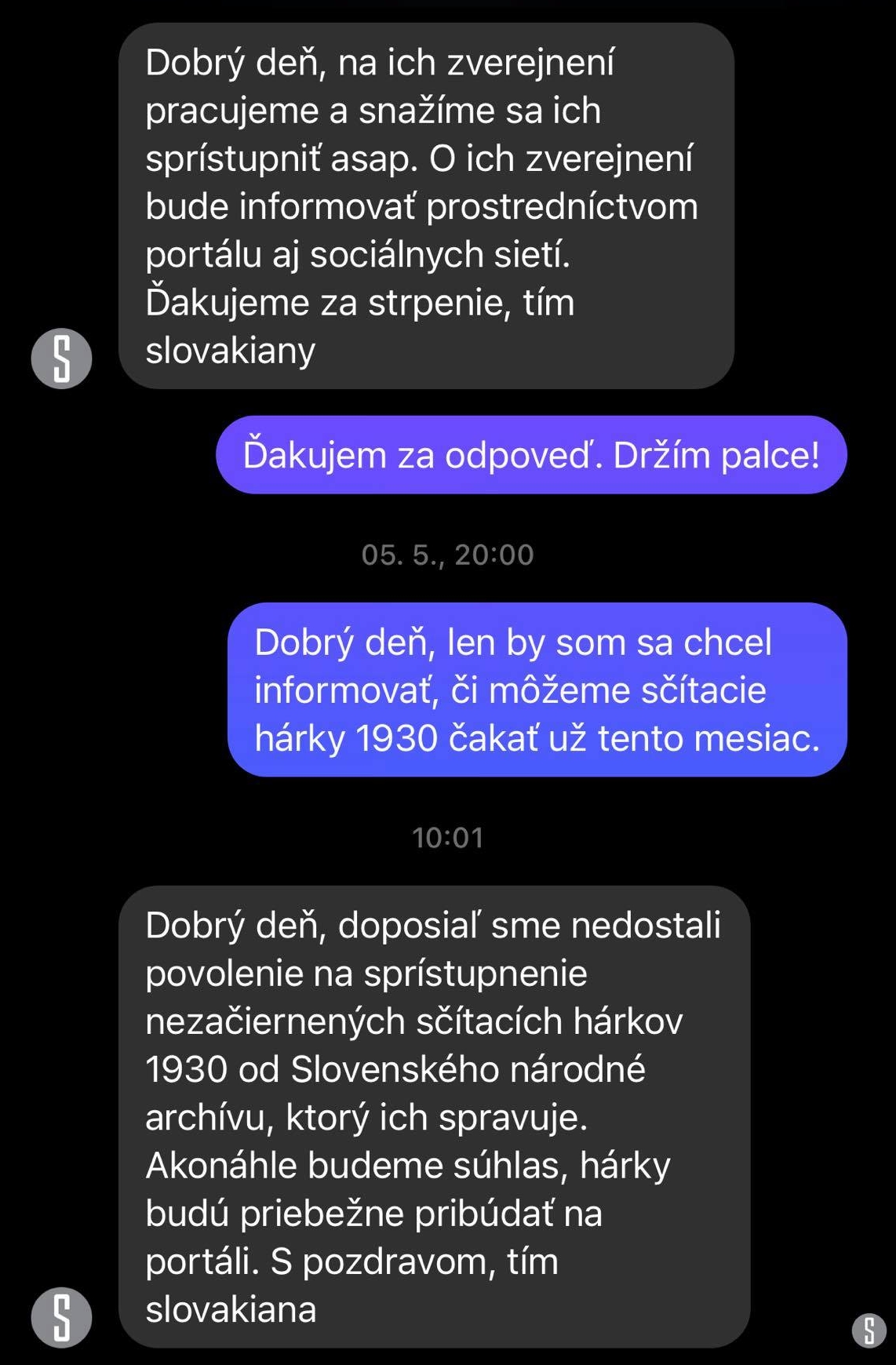Open sender avatar beside the message ending 'slovakiana'

click(x=61, y=1317)
